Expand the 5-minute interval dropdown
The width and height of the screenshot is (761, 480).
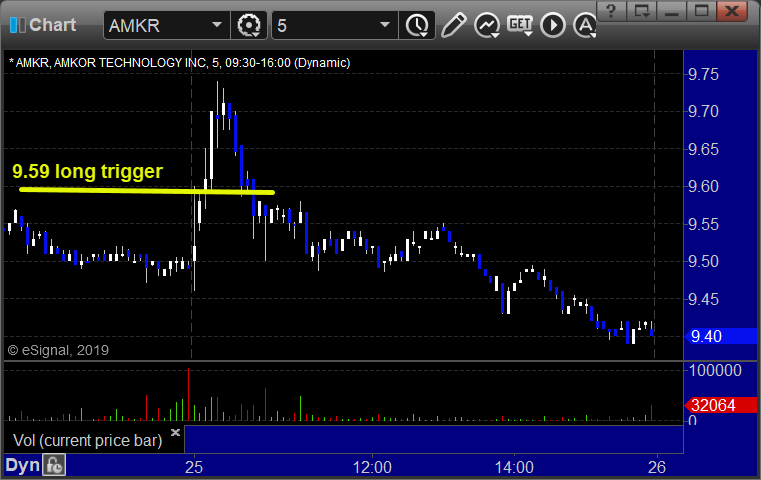pos(384,24)
